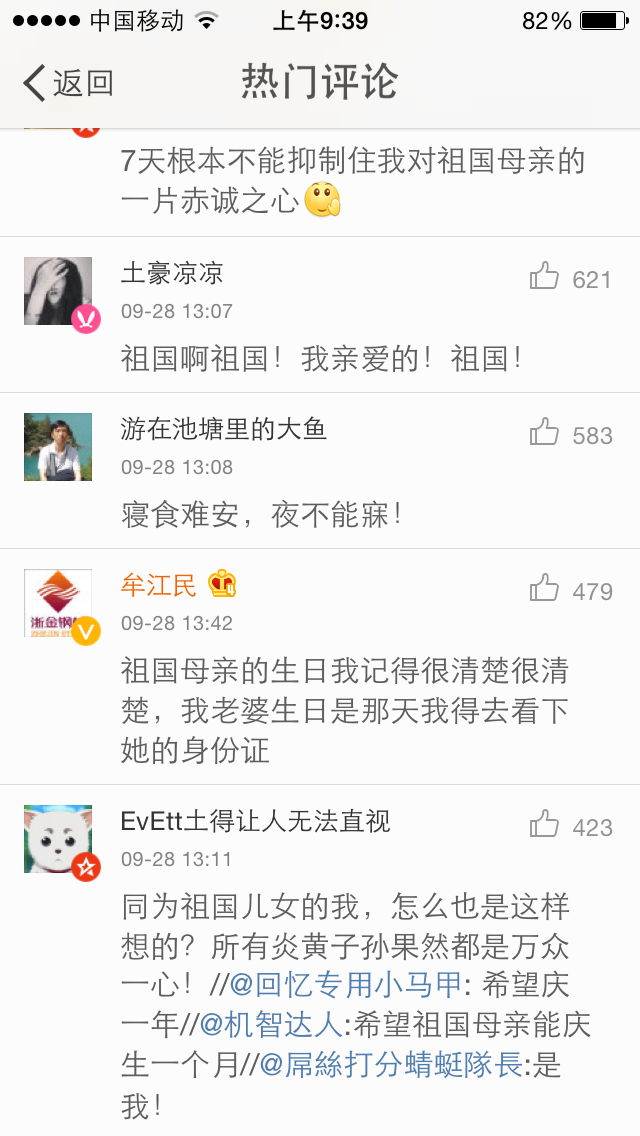
Task: Open 土豪凉凉's profile avatar
Action: coord(58,291)
